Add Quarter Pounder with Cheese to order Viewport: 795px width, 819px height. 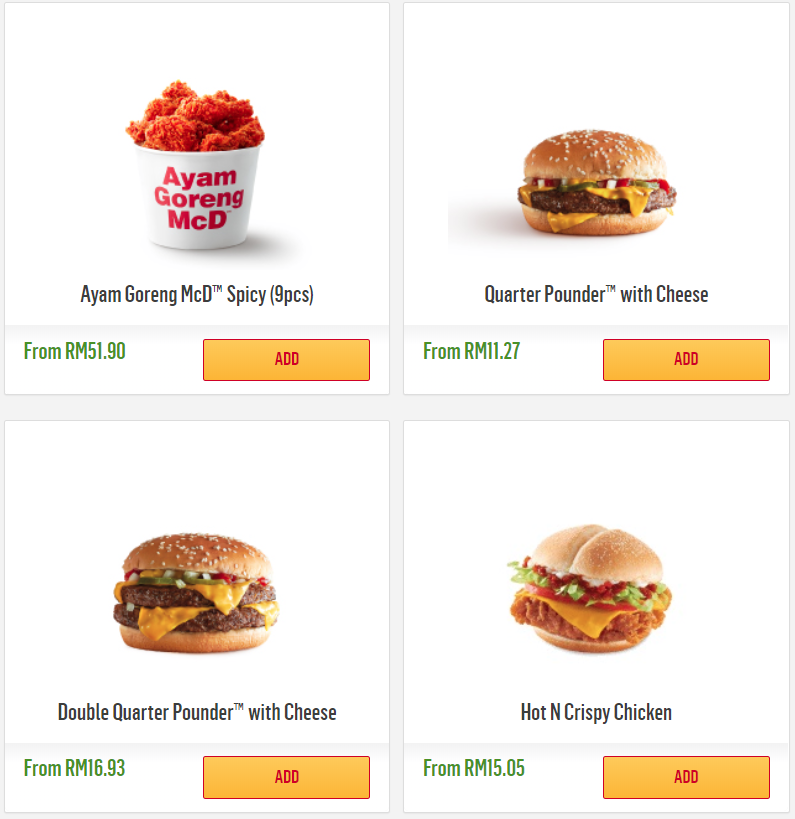point(686,360)
